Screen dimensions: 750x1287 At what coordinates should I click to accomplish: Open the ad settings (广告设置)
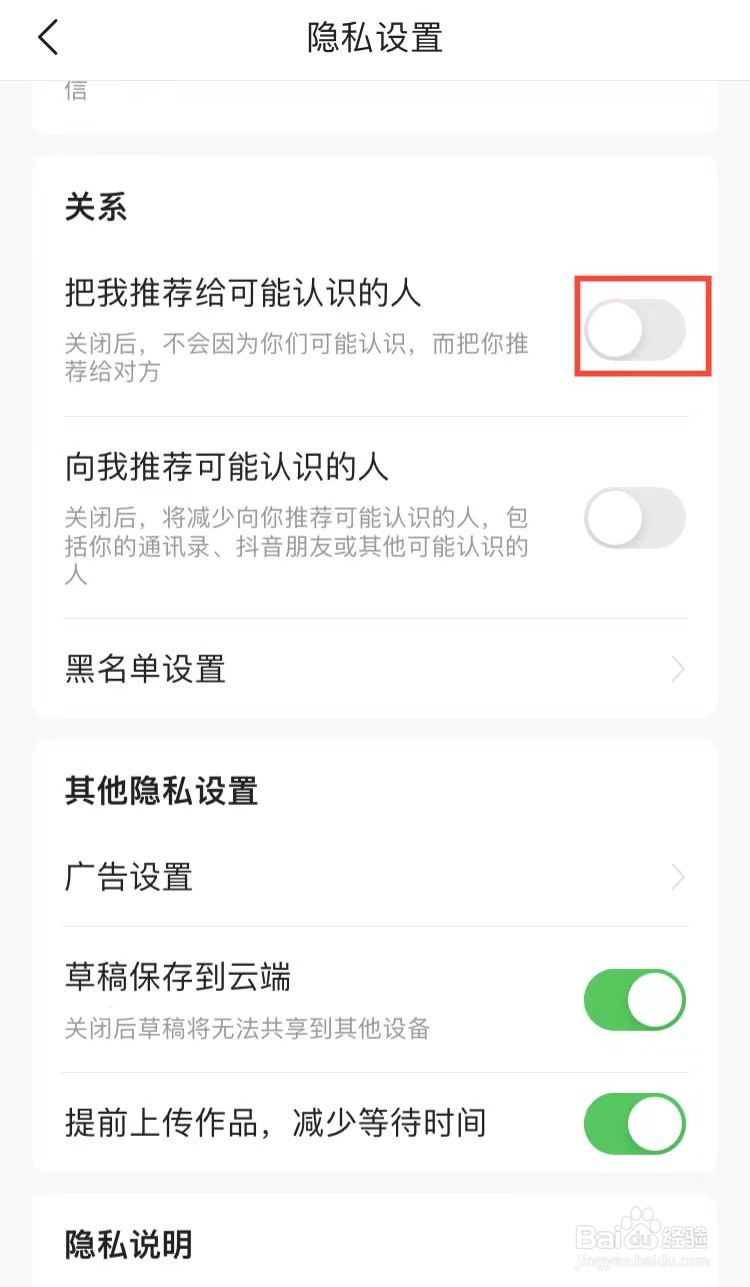click(x=128, y=877)
